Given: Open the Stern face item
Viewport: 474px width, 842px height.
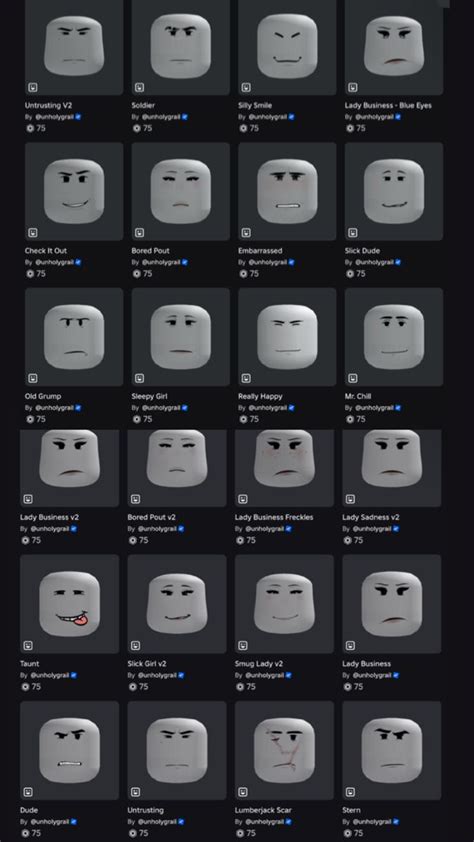Looking at the screenshot, I should (x=392, y=750).
